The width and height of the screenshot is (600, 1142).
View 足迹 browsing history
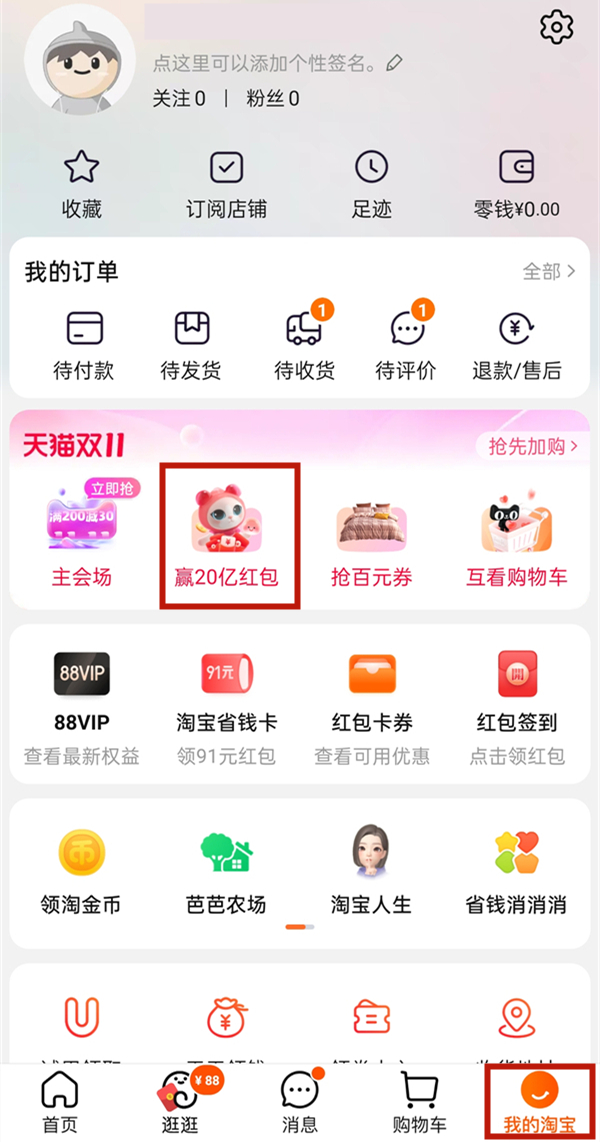371,185
